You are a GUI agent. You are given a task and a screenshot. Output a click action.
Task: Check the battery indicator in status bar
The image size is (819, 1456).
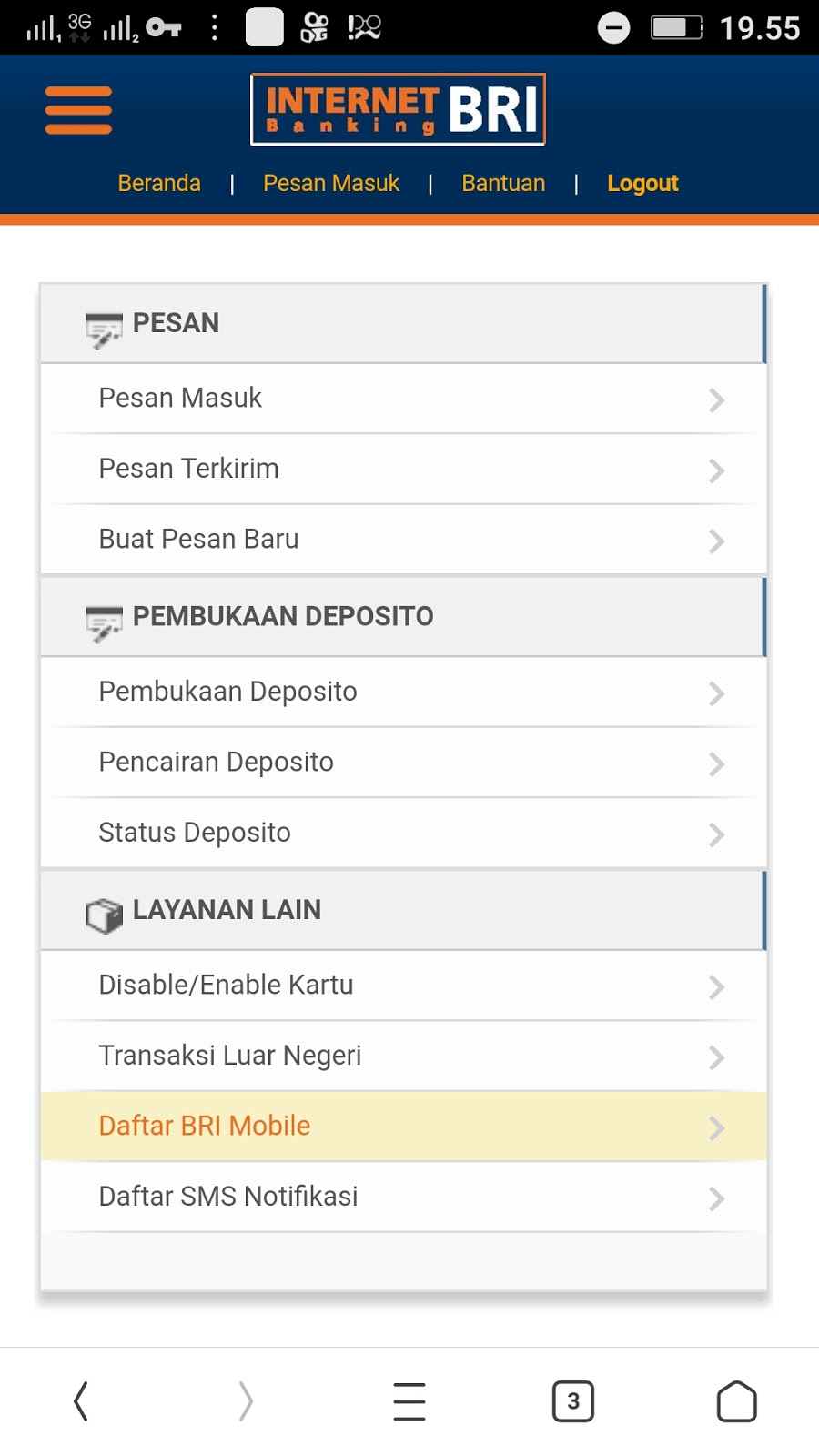(674, 28)
